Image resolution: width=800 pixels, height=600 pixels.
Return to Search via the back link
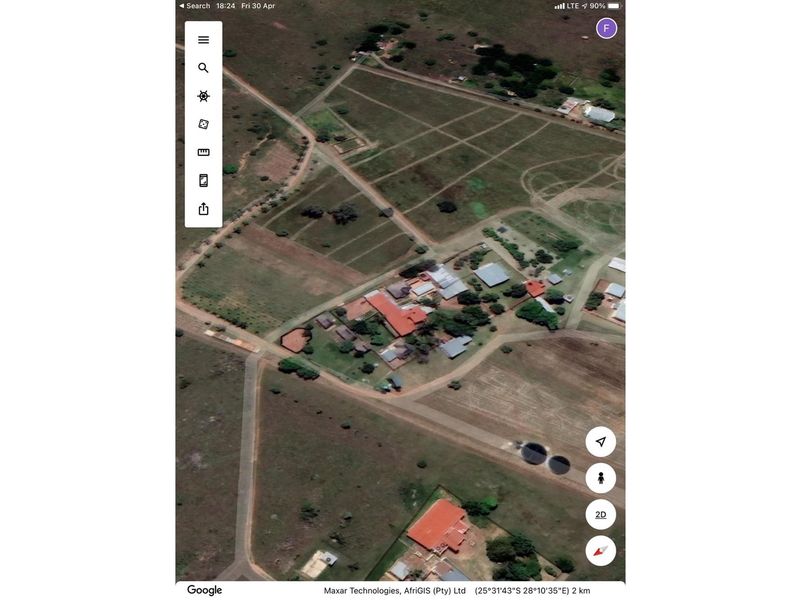tap(195, 6)
